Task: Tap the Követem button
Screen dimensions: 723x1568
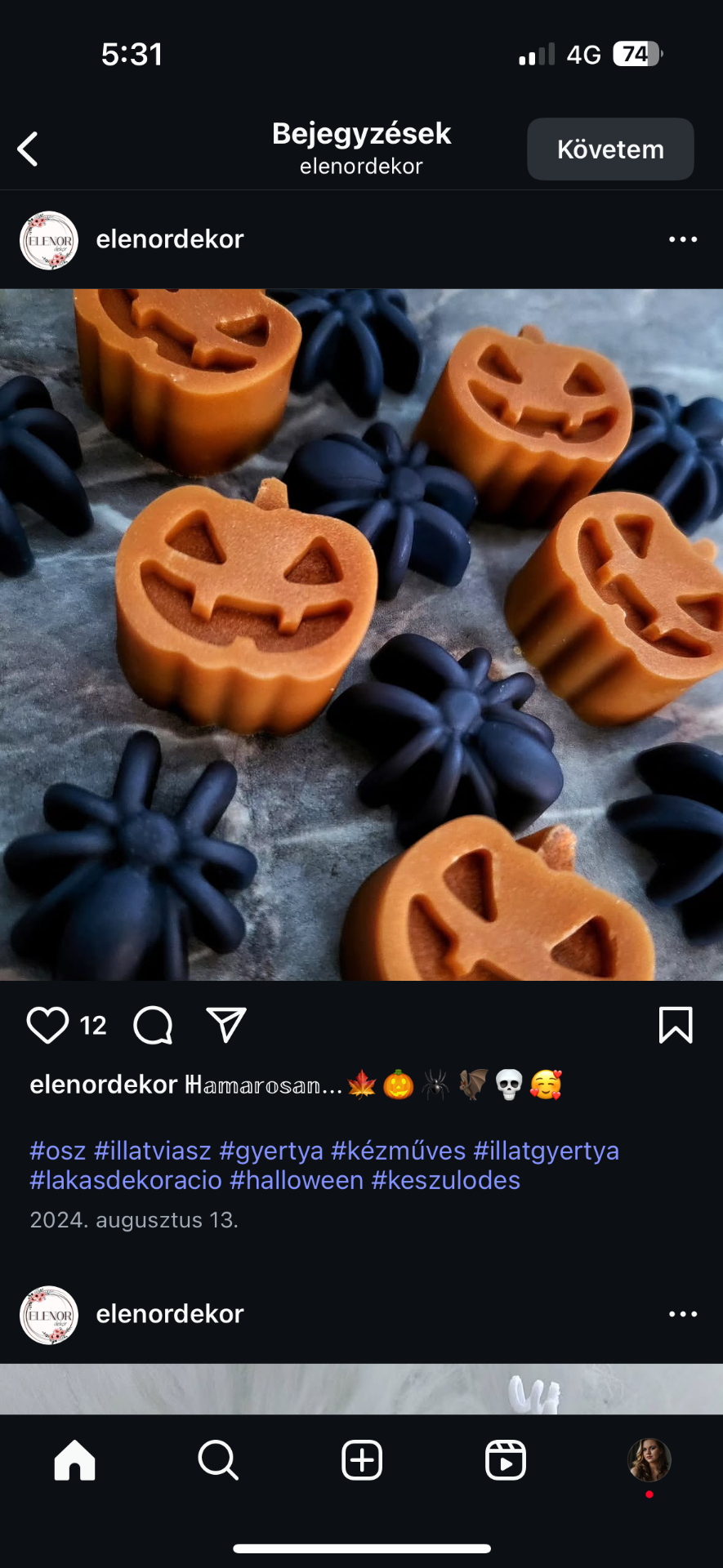Action: coord(610,149)
